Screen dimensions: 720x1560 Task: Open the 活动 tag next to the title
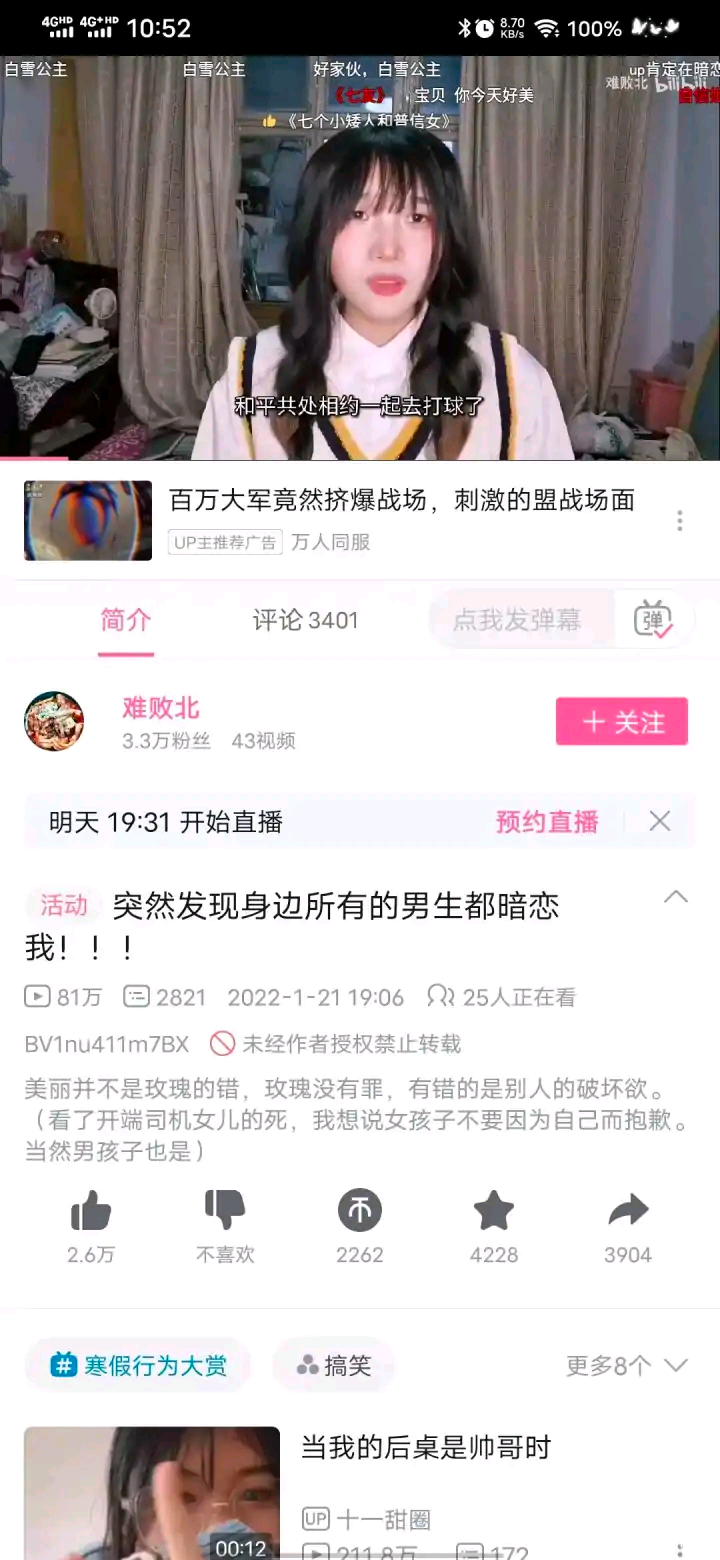click(x=64, y=906)
